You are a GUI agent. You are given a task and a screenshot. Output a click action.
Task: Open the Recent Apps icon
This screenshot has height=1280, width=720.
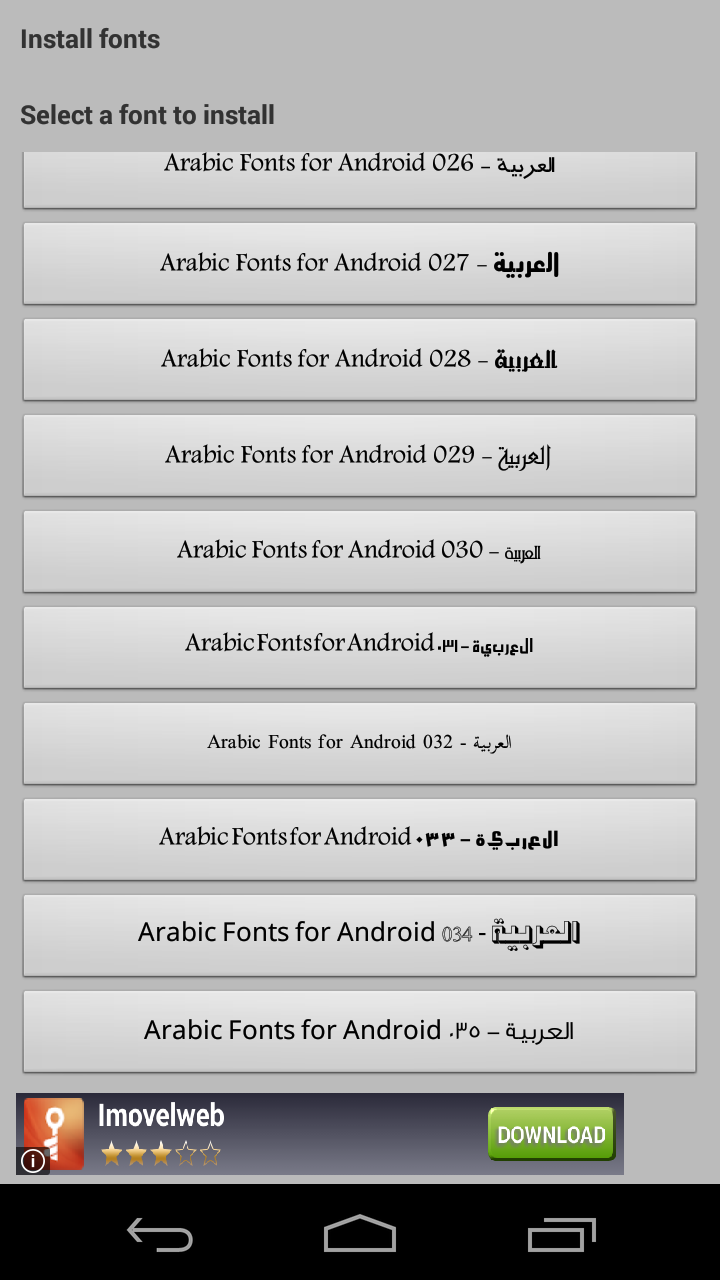click(560, 1236)
